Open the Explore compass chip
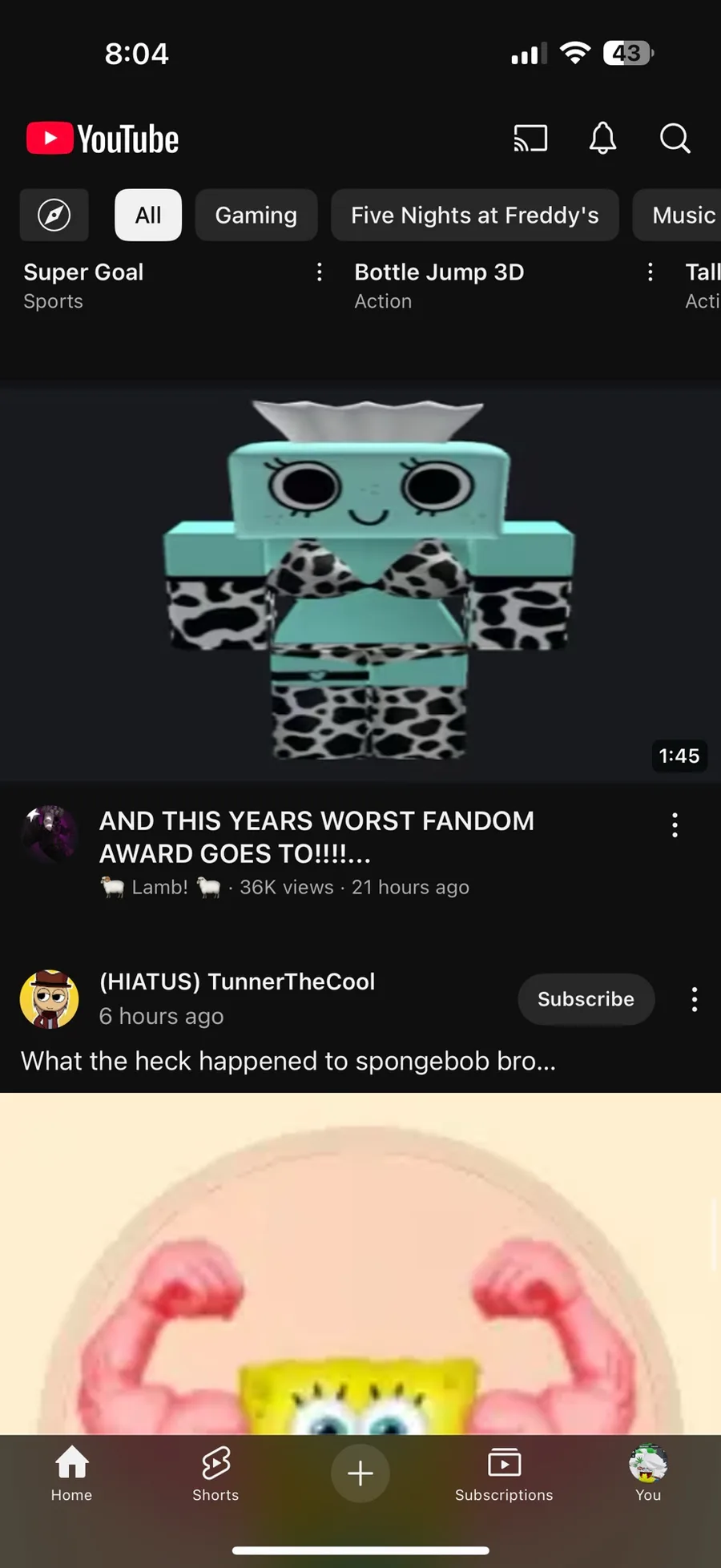This screenshot has height=1568, width=721. click(54, 215)
